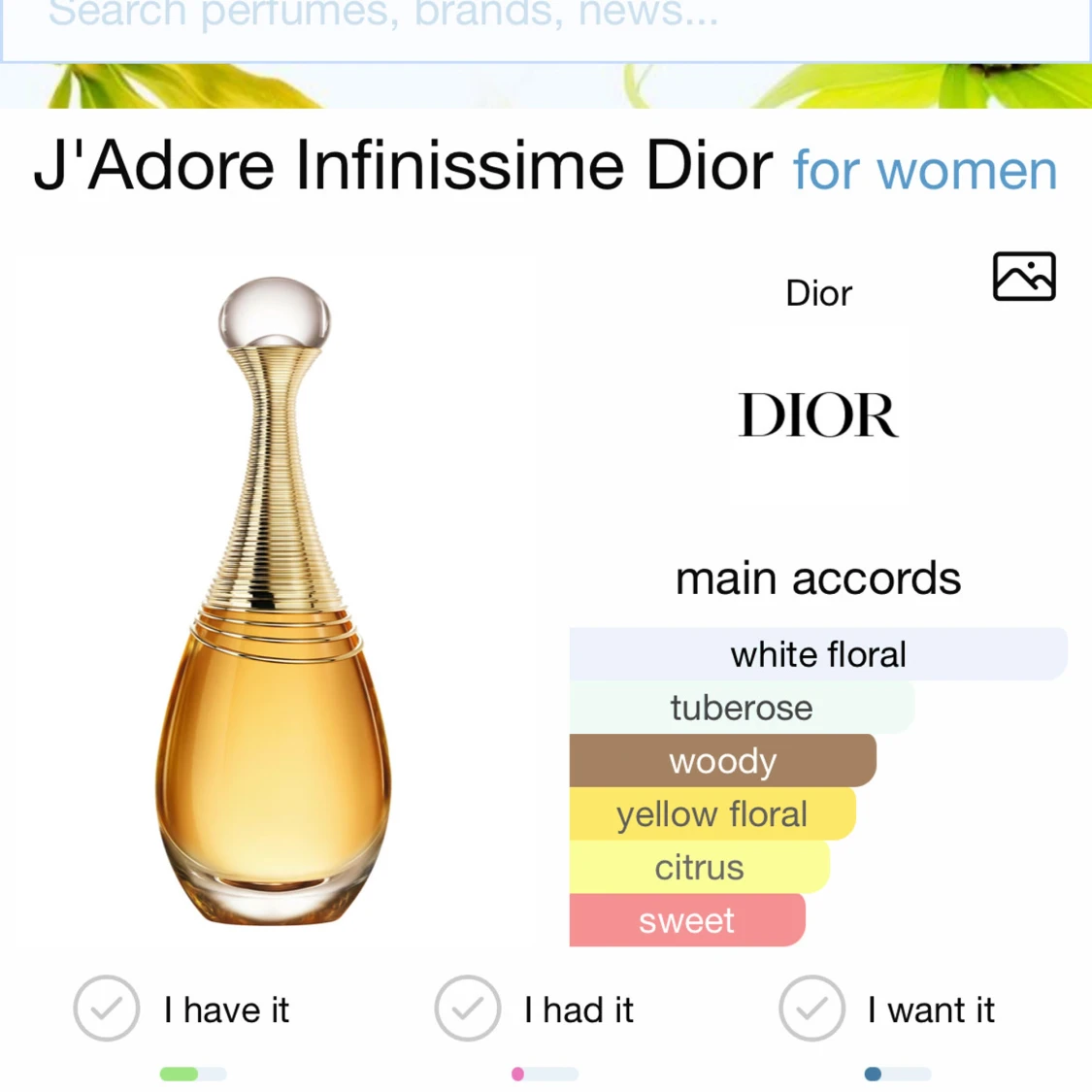Open the for women link
1092x1092 pixels.
pyautogui.click(x=924, y=171)
